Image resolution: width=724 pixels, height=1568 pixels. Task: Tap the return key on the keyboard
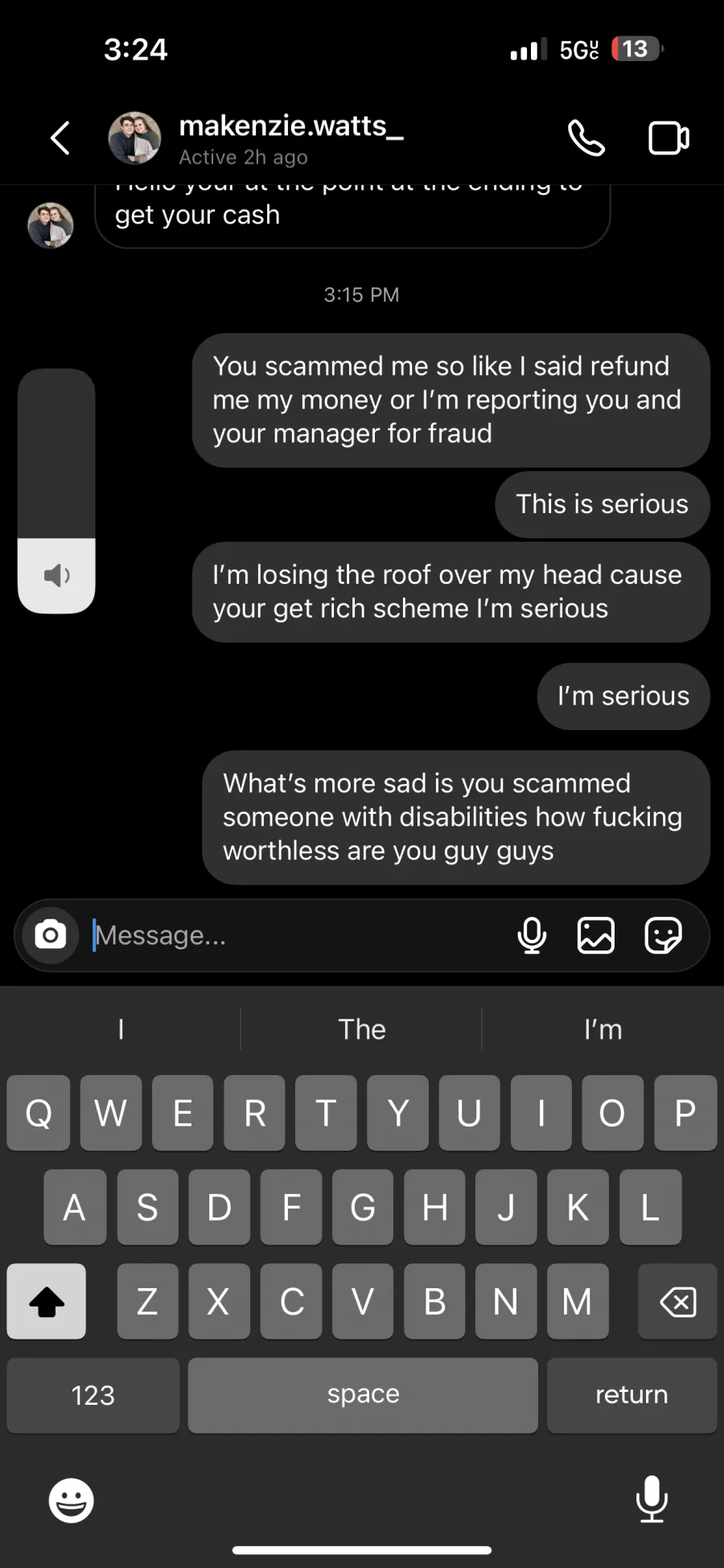coord(632,1394)
